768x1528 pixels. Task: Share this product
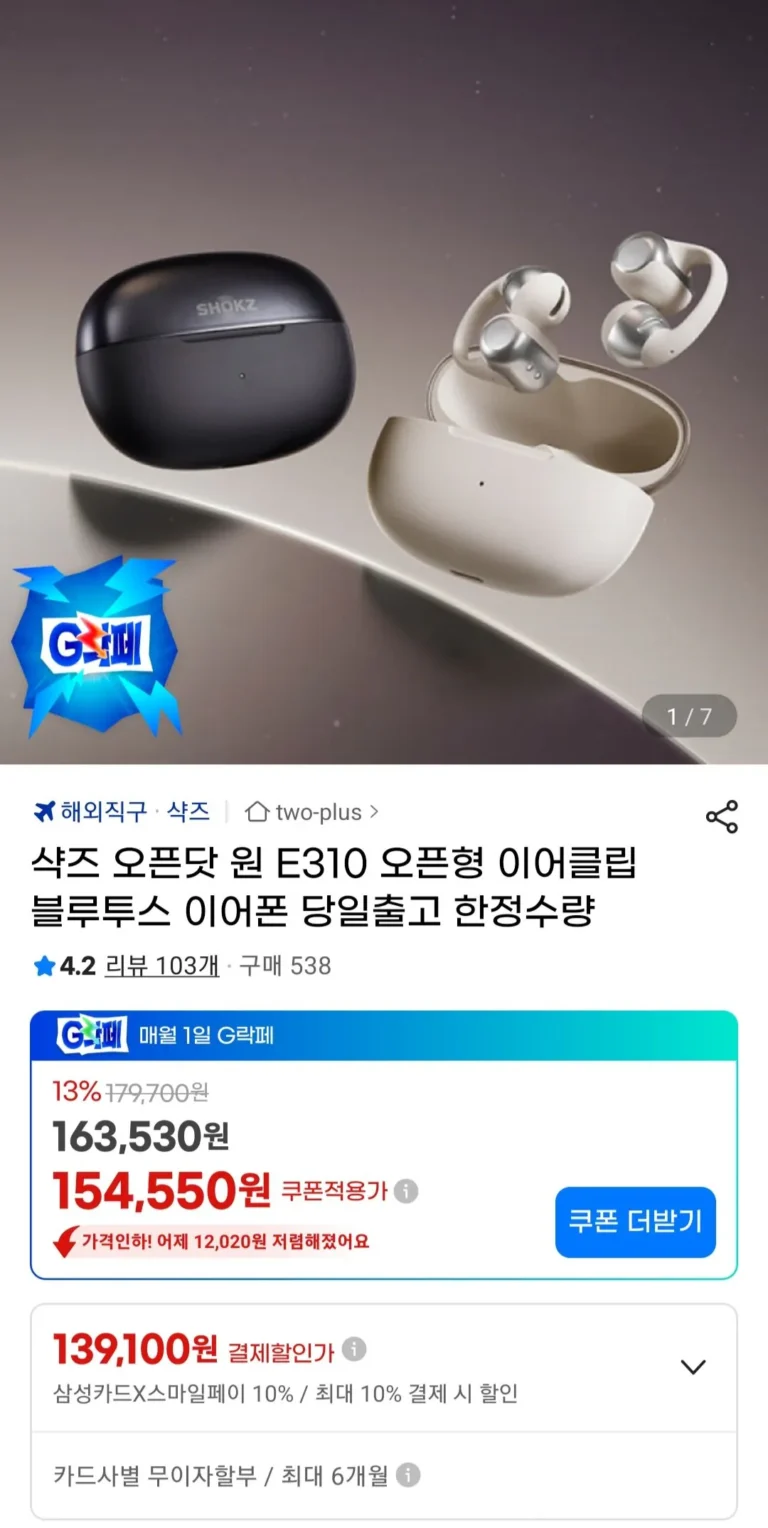coord(721,816)
